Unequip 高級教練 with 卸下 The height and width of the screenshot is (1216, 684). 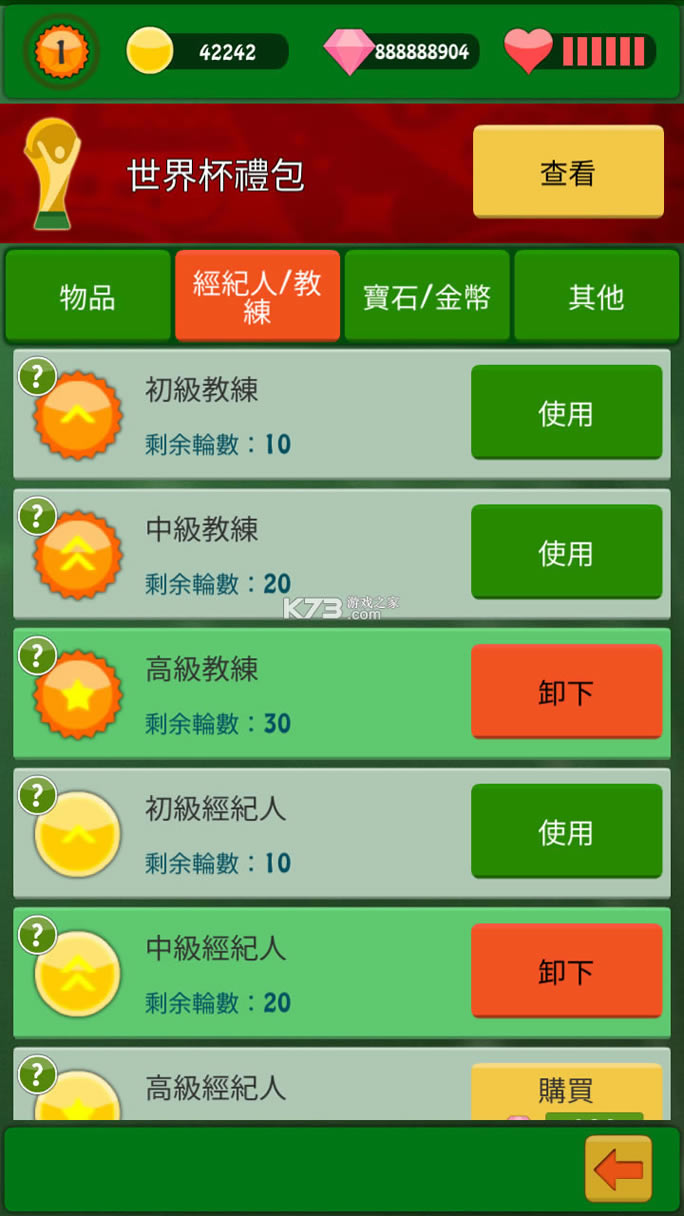pos(566,692)
